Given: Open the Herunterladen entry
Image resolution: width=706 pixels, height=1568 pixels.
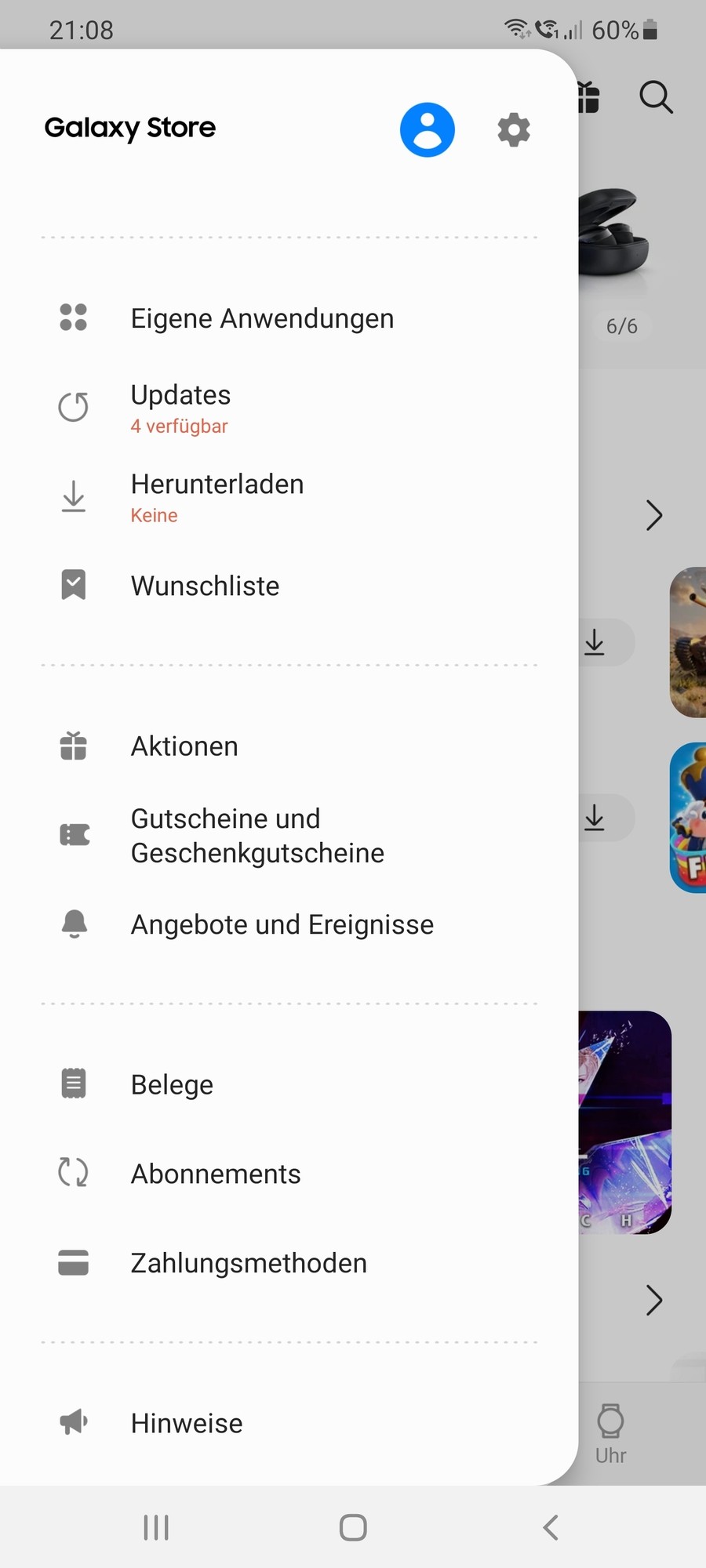Looking at the screenshot, I should 217,497.
